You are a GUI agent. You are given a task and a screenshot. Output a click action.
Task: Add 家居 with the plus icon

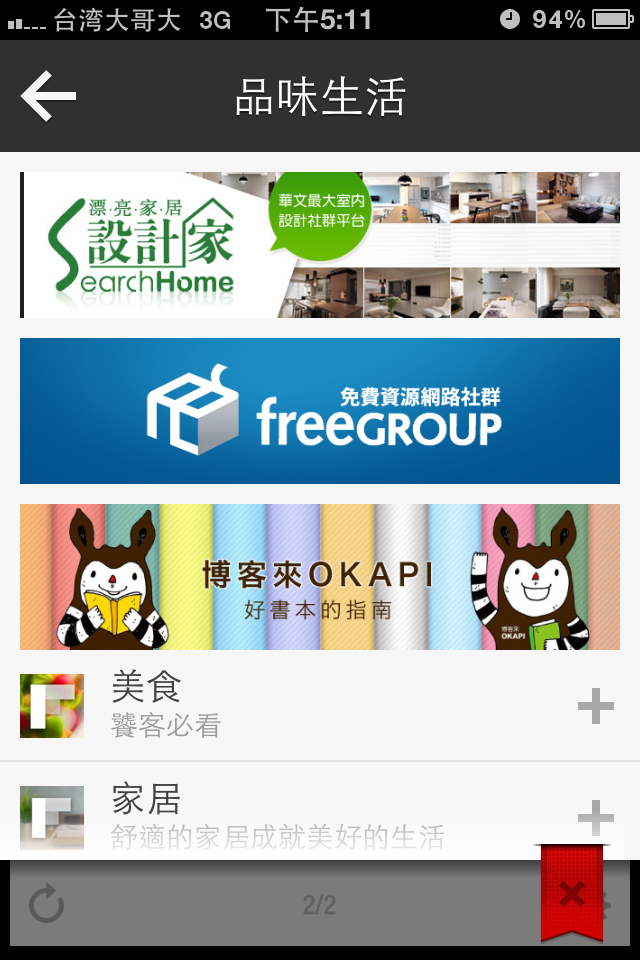(596, 817)
